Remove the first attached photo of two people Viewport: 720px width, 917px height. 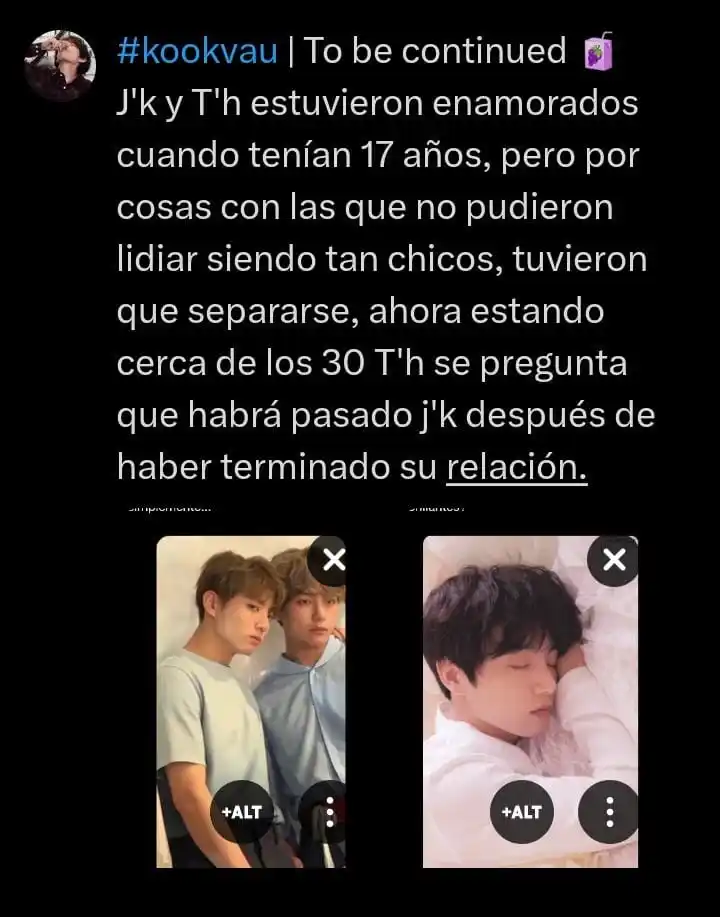tap(333, 560)
